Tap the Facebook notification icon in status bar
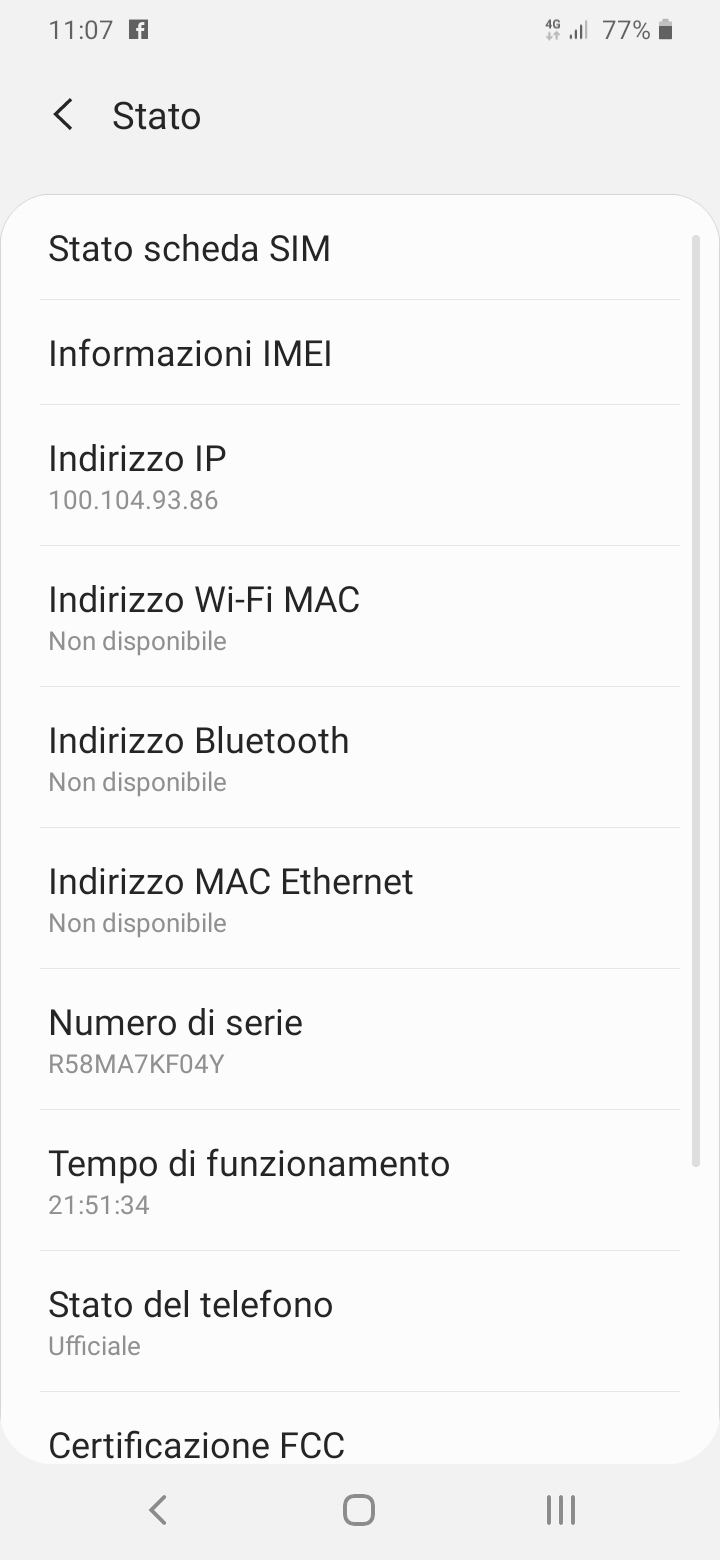 pyautogui.click(x=138, y=30)
